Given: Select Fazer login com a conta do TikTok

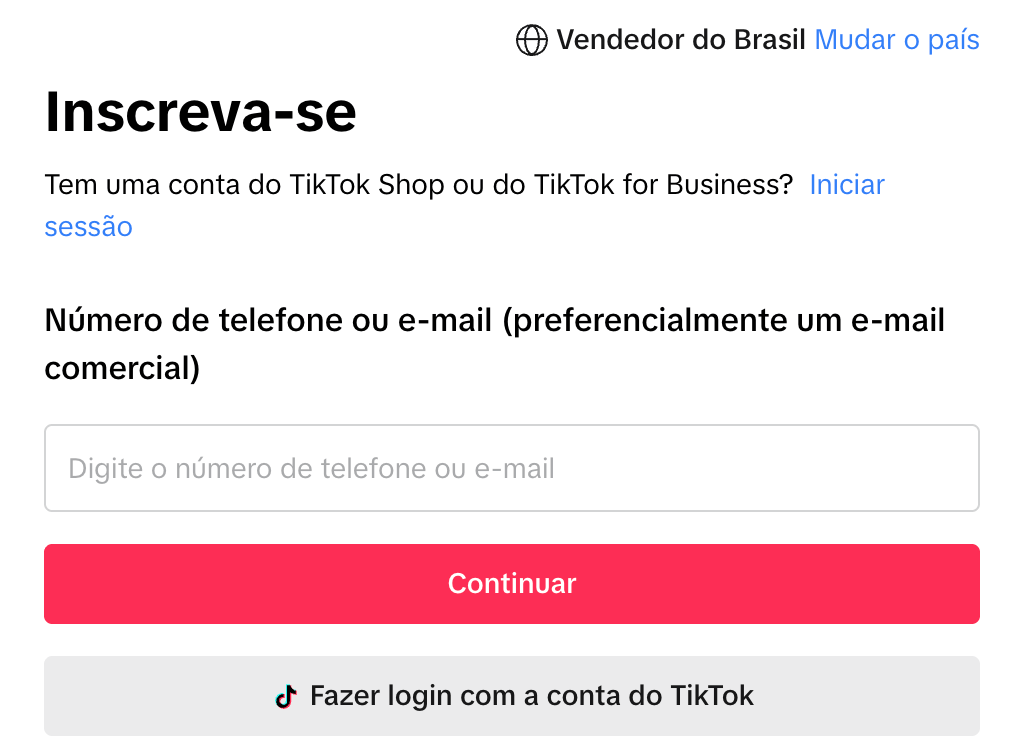Looking at the screenshot, I should [511, 696].
